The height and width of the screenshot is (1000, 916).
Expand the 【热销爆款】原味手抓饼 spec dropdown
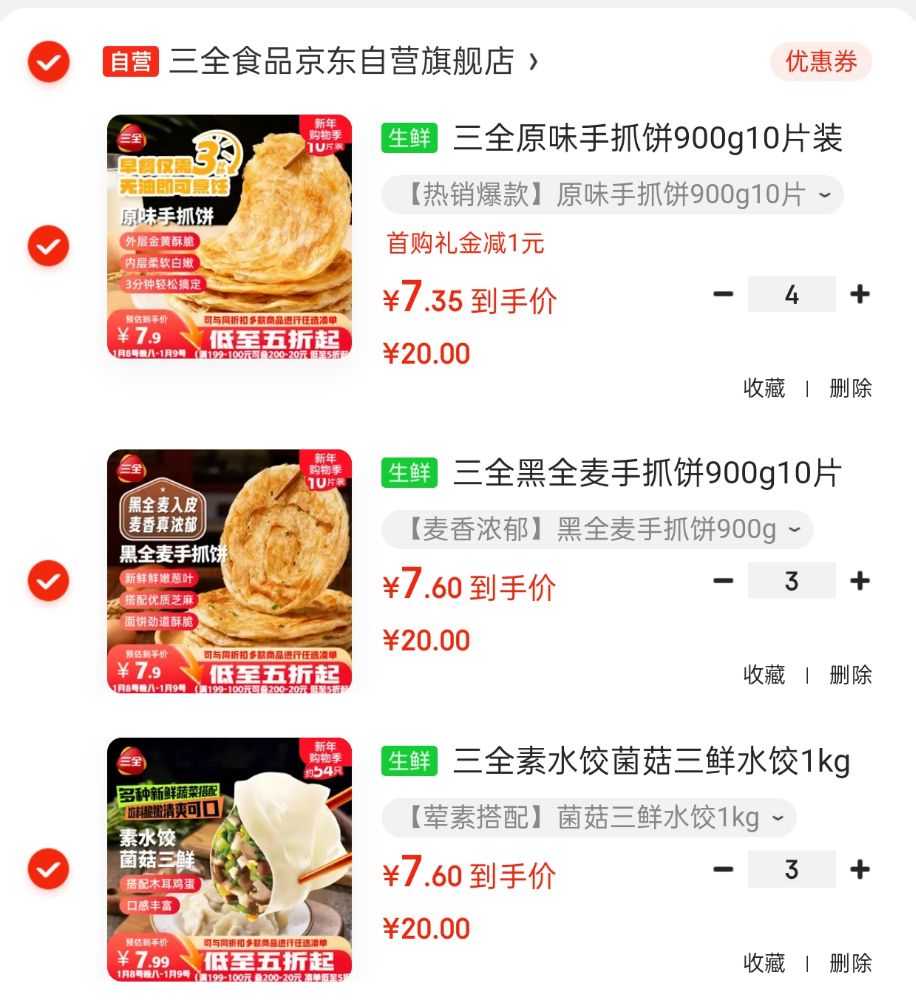612,195
